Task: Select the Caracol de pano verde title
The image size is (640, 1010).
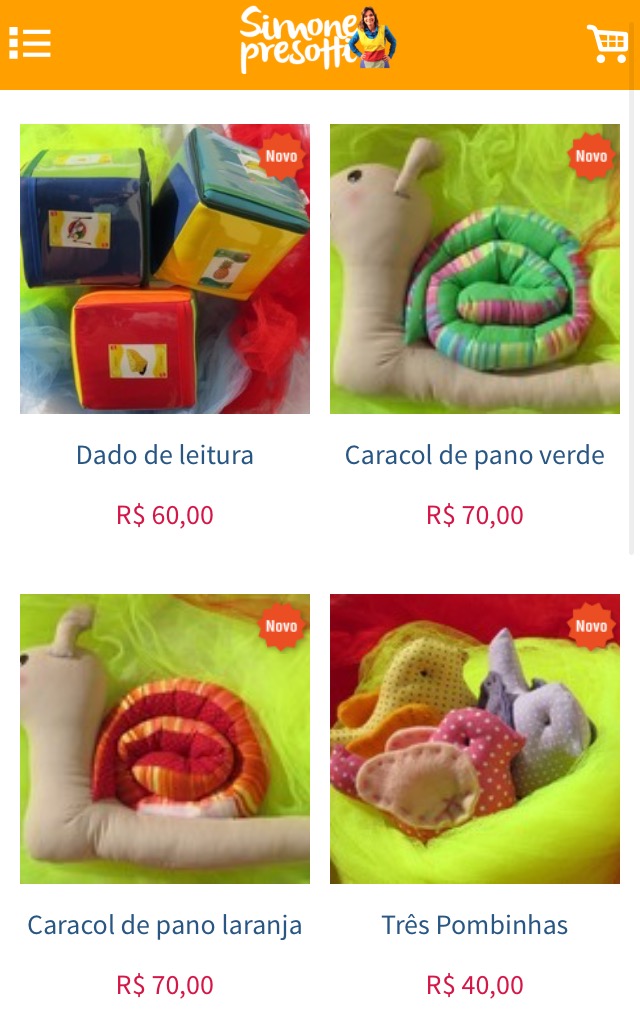Action: click(475, 455)
